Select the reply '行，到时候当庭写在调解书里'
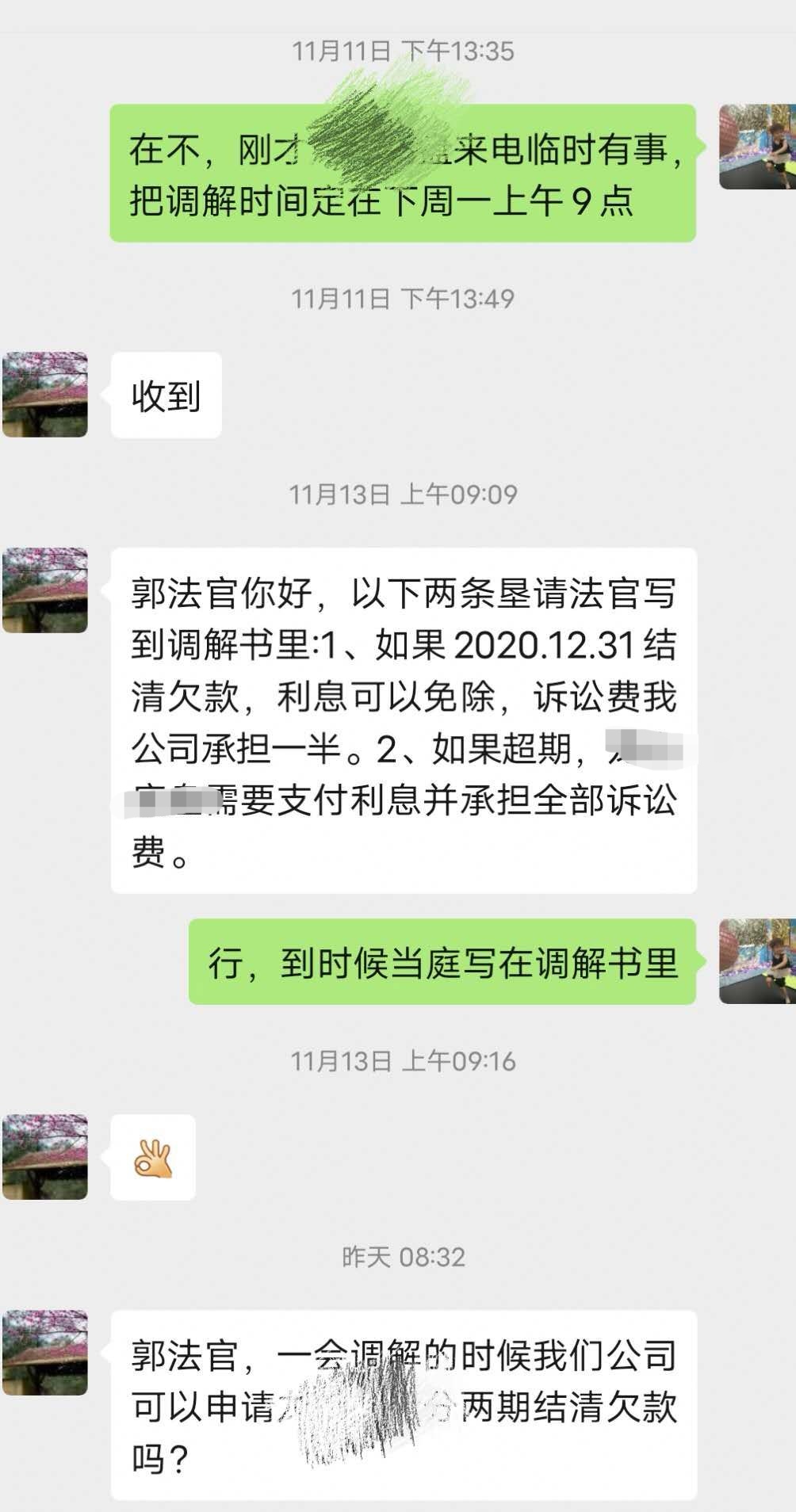 click(x=444, y=959)
